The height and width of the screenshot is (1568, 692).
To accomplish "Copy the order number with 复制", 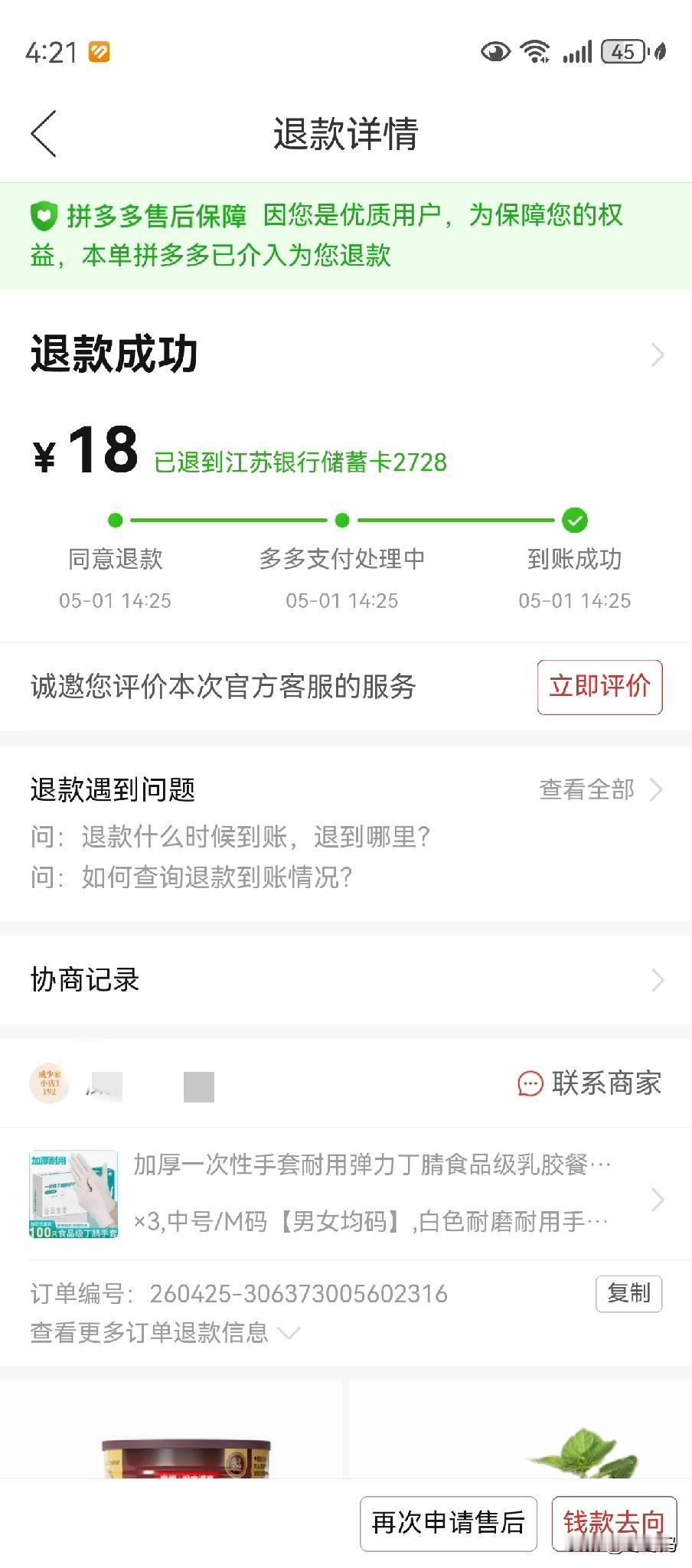I will point(628,1293).
